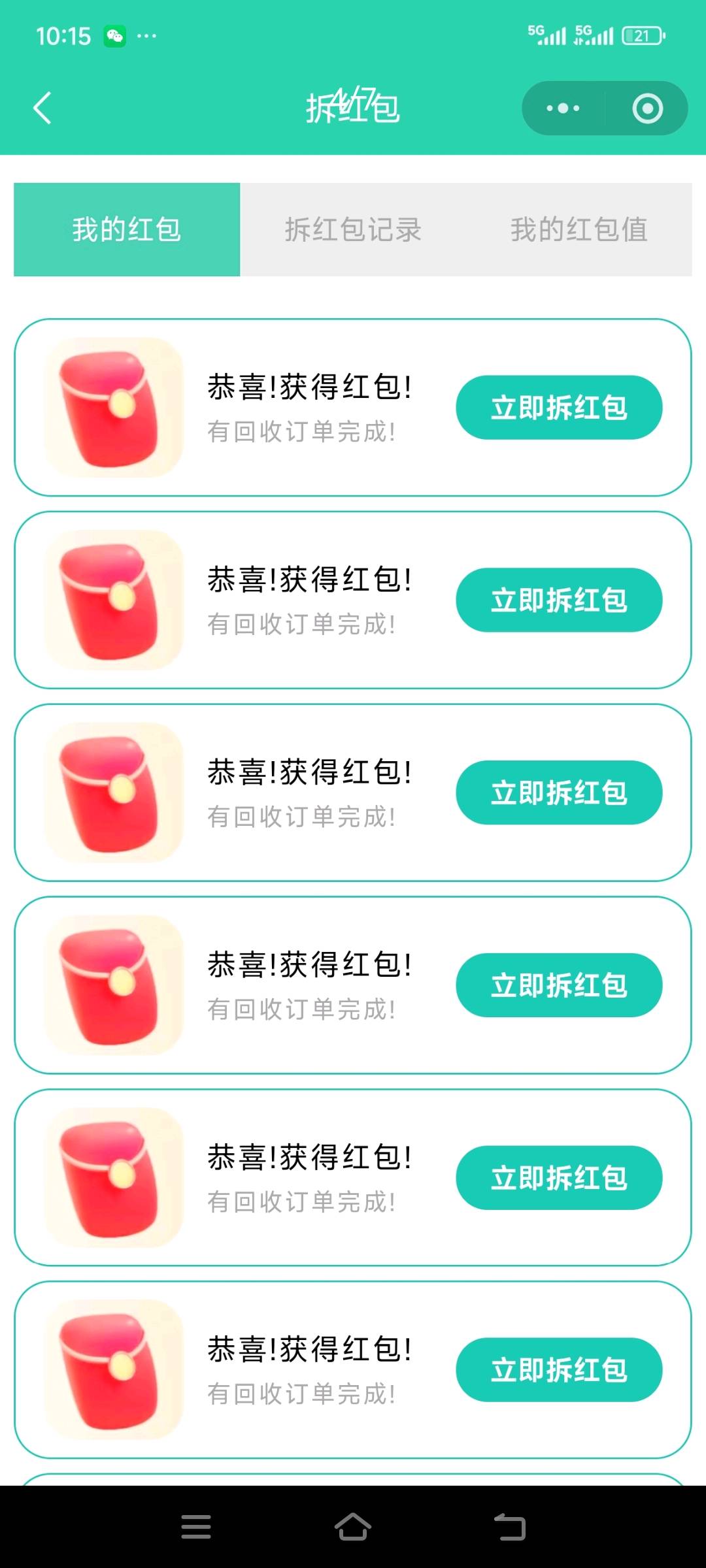This screenshot has width=706, height=1568.
Task: Open the WeChat status bar icon
Action: click(x=116, y=36)
